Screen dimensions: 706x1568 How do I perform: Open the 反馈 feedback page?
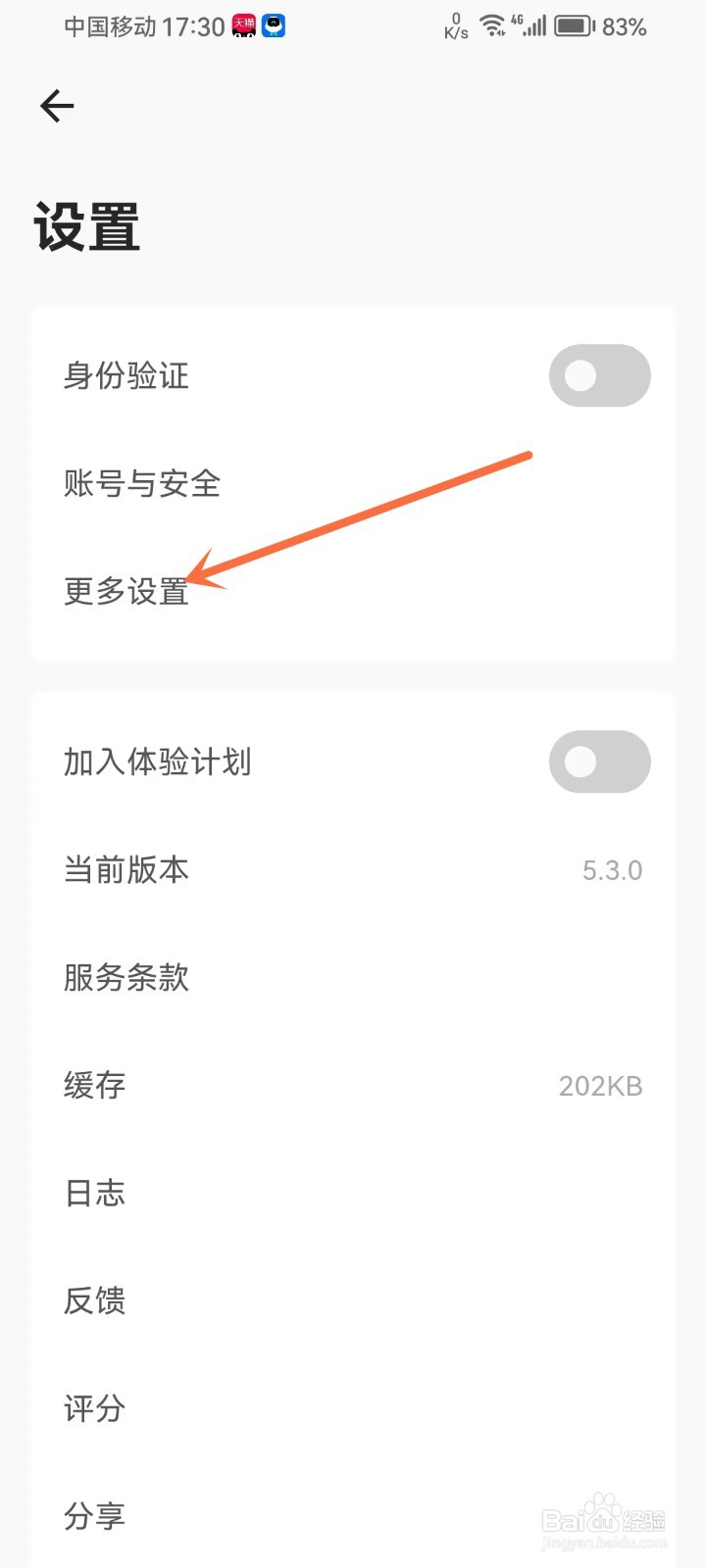[x=94, y=1300]
